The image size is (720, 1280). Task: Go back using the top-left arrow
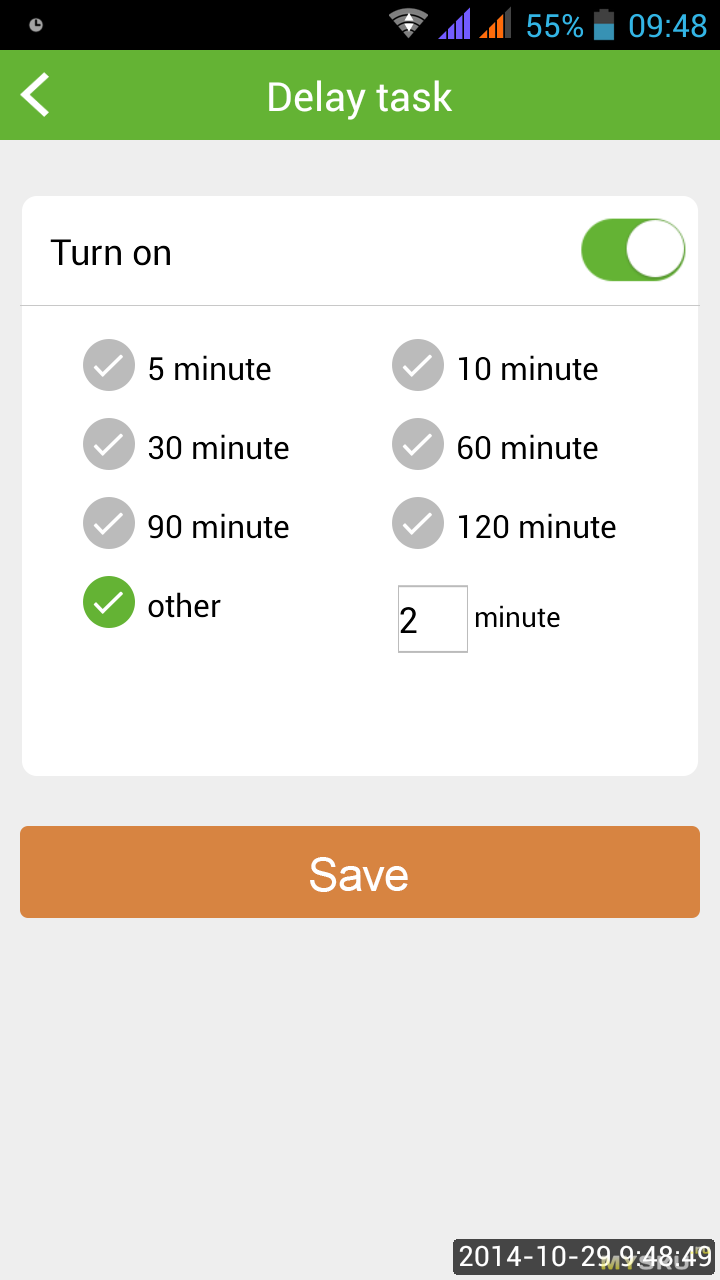35,96
